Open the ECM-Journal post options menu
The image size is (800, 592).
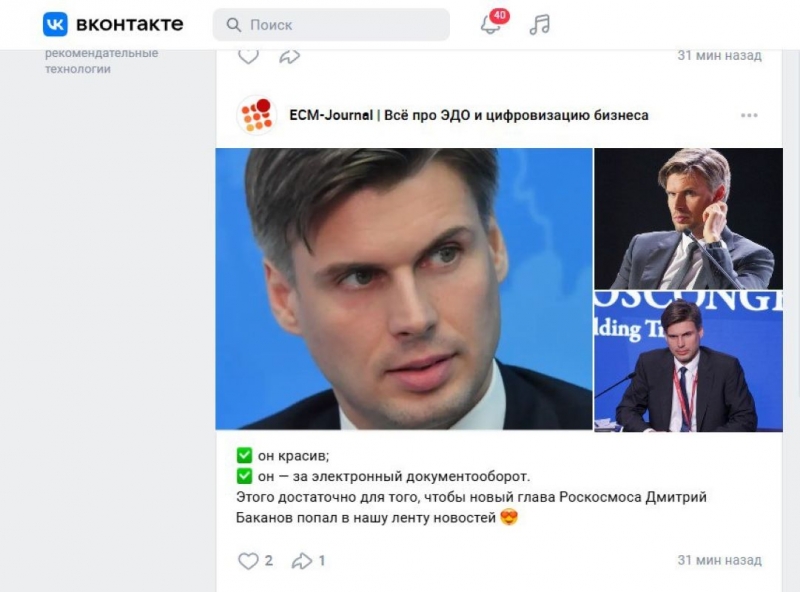coord(749,116)
